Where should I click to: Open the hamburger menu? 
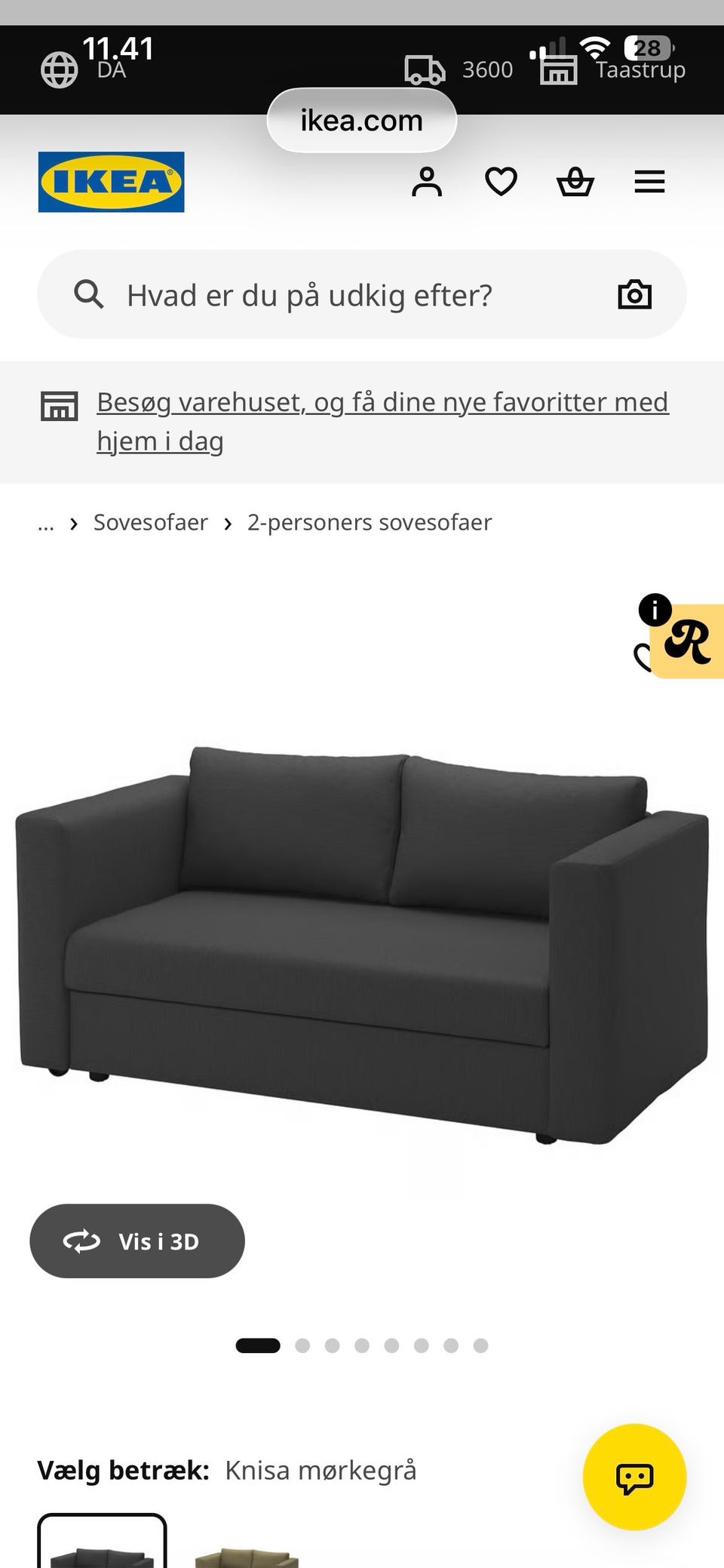(649, 182)
